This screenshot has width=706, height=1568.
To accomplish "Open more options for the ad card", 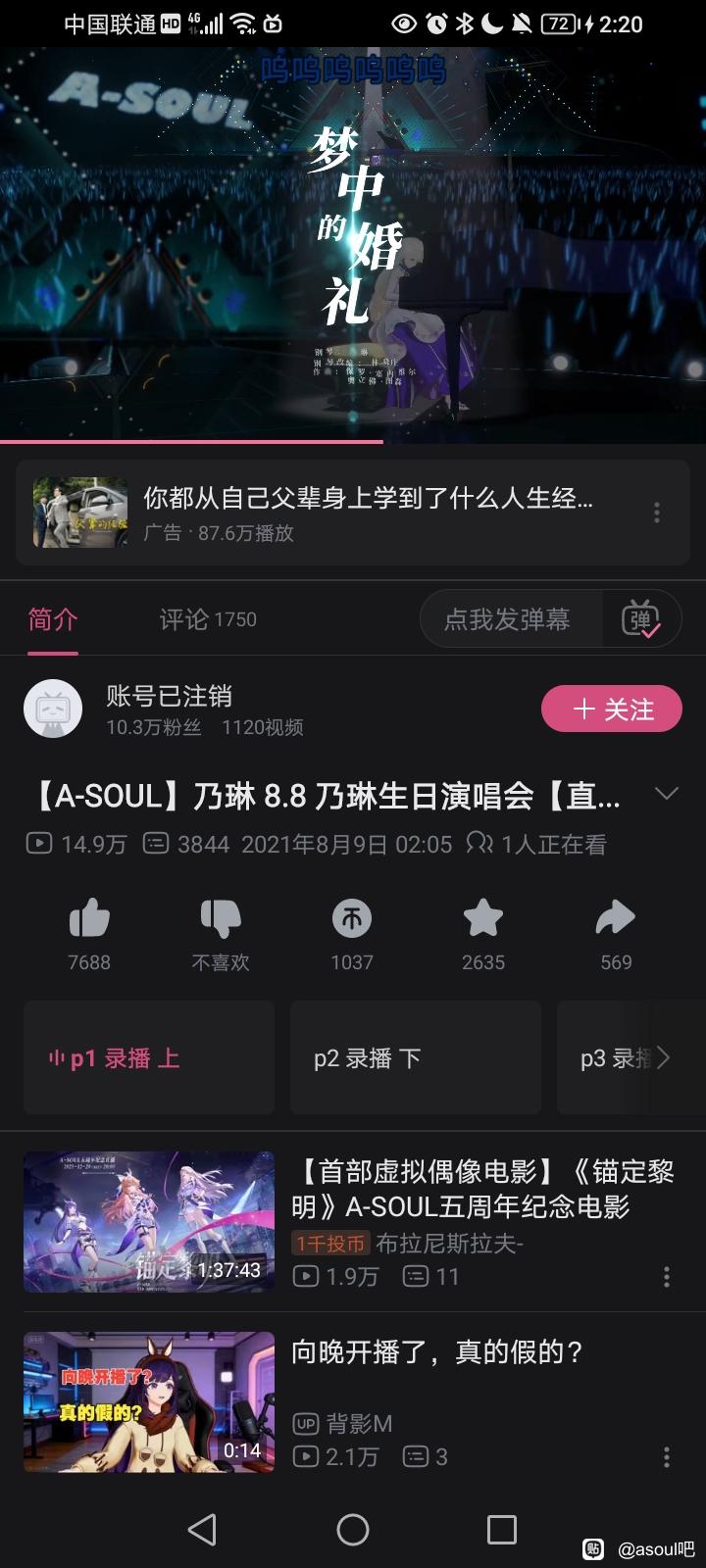I will (657, 513).
